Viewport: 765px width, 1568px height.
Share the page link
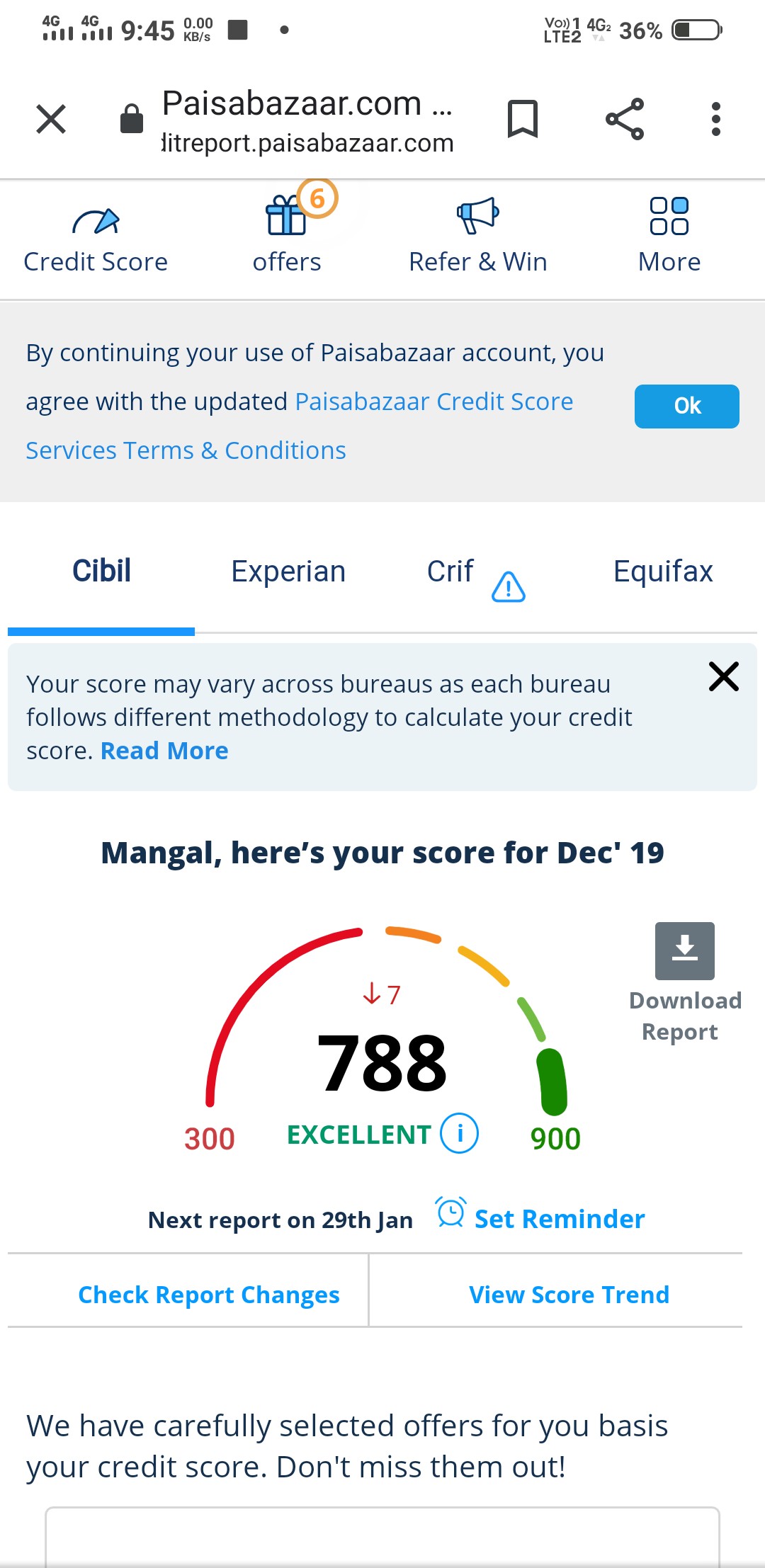tap(625, 119)
